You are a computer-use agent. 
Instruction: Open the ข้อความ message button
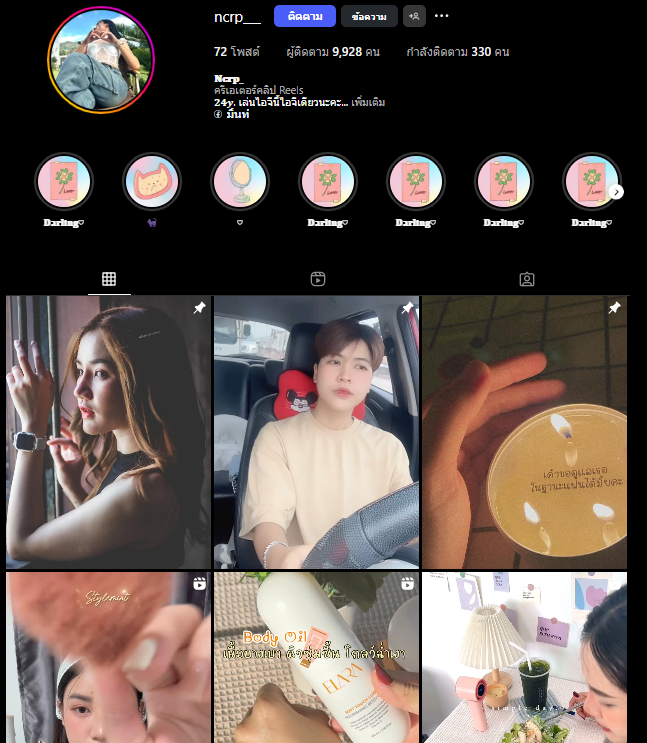tap(369, 16)
